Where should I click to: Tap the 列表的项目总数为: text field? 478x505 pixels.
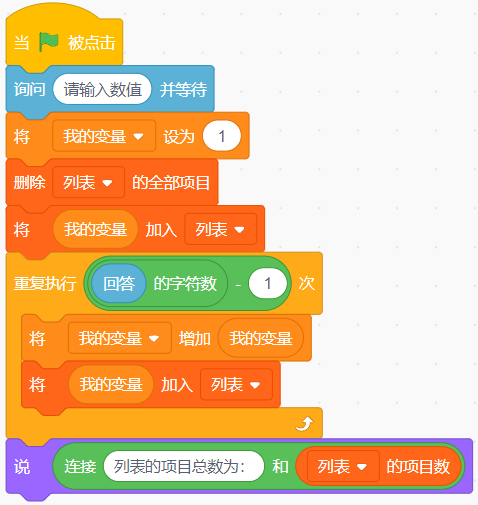[184, 466]
